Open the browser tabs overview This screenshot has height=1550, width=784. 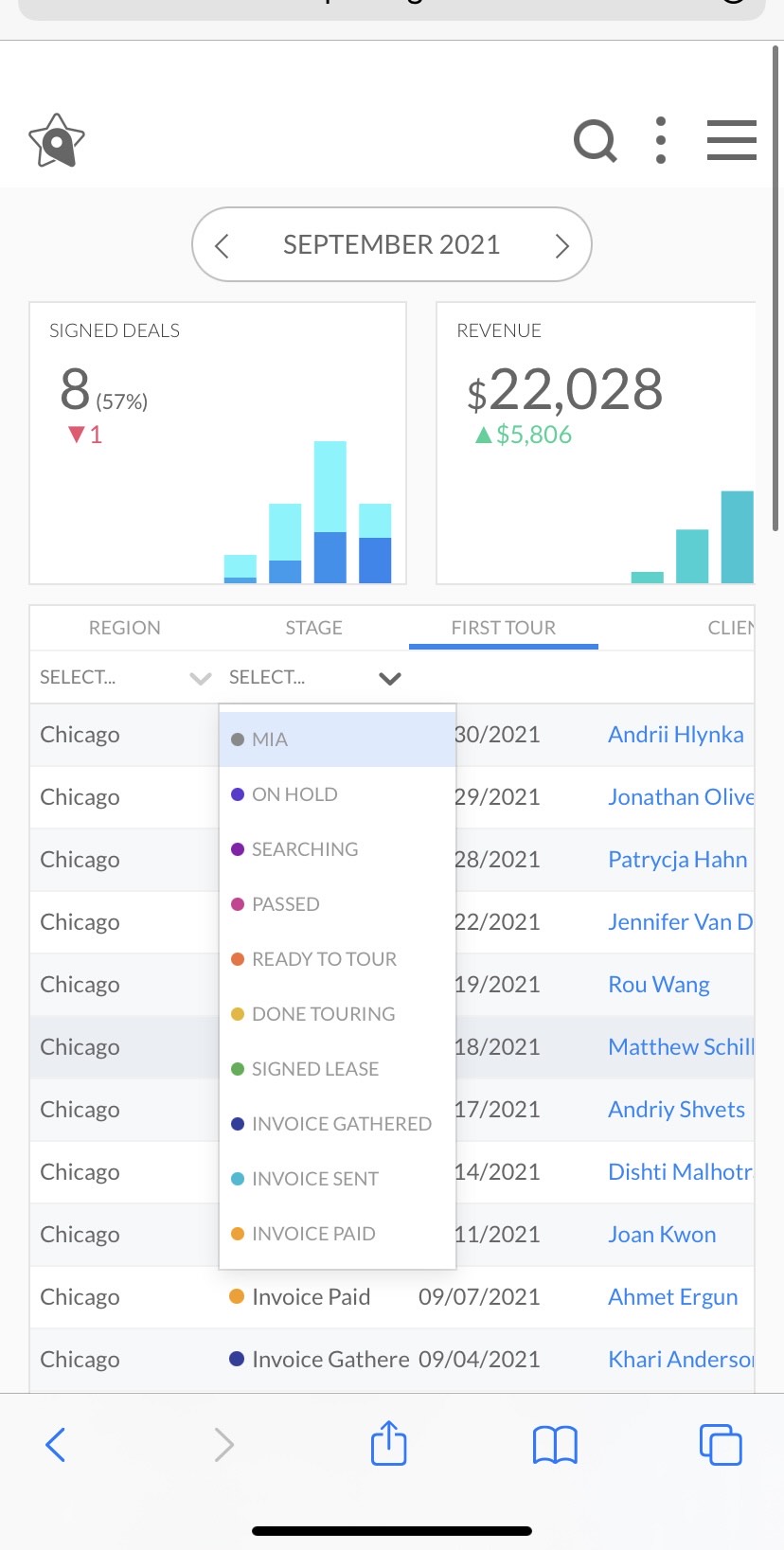click(721, 1445)
